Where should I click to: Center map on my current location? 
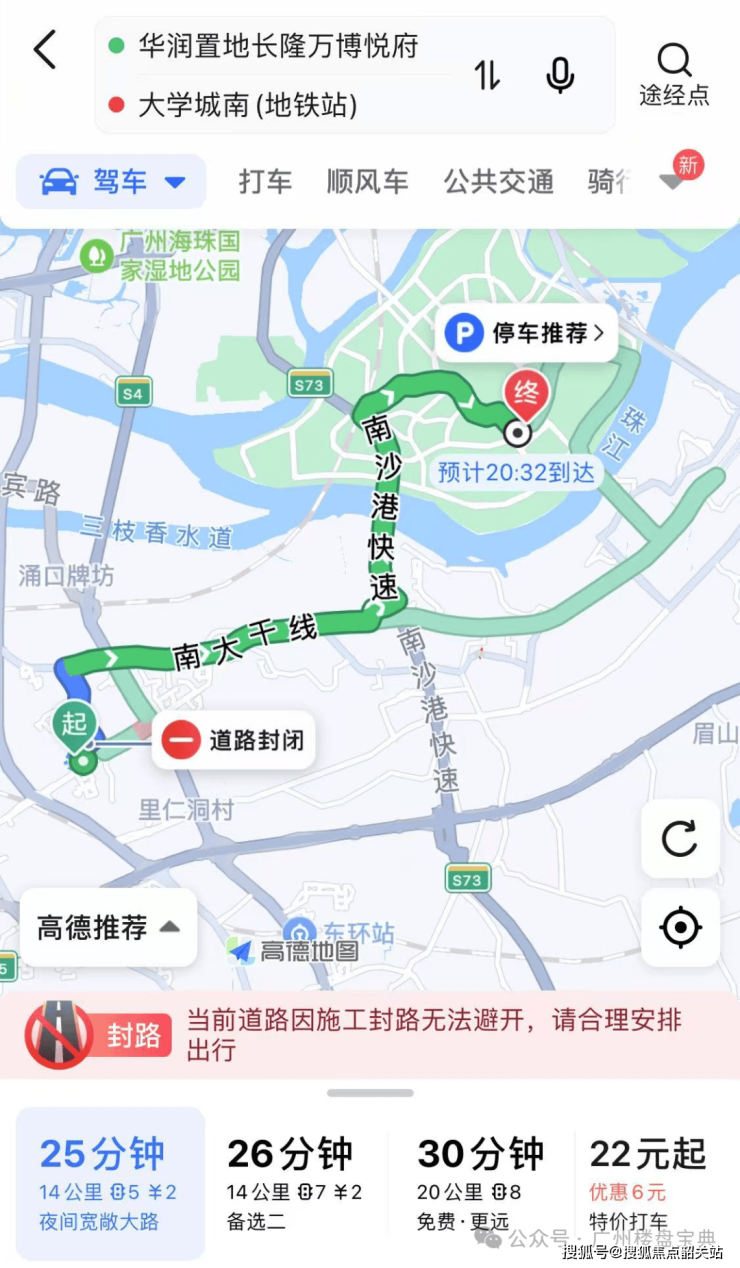click(680, 928)
